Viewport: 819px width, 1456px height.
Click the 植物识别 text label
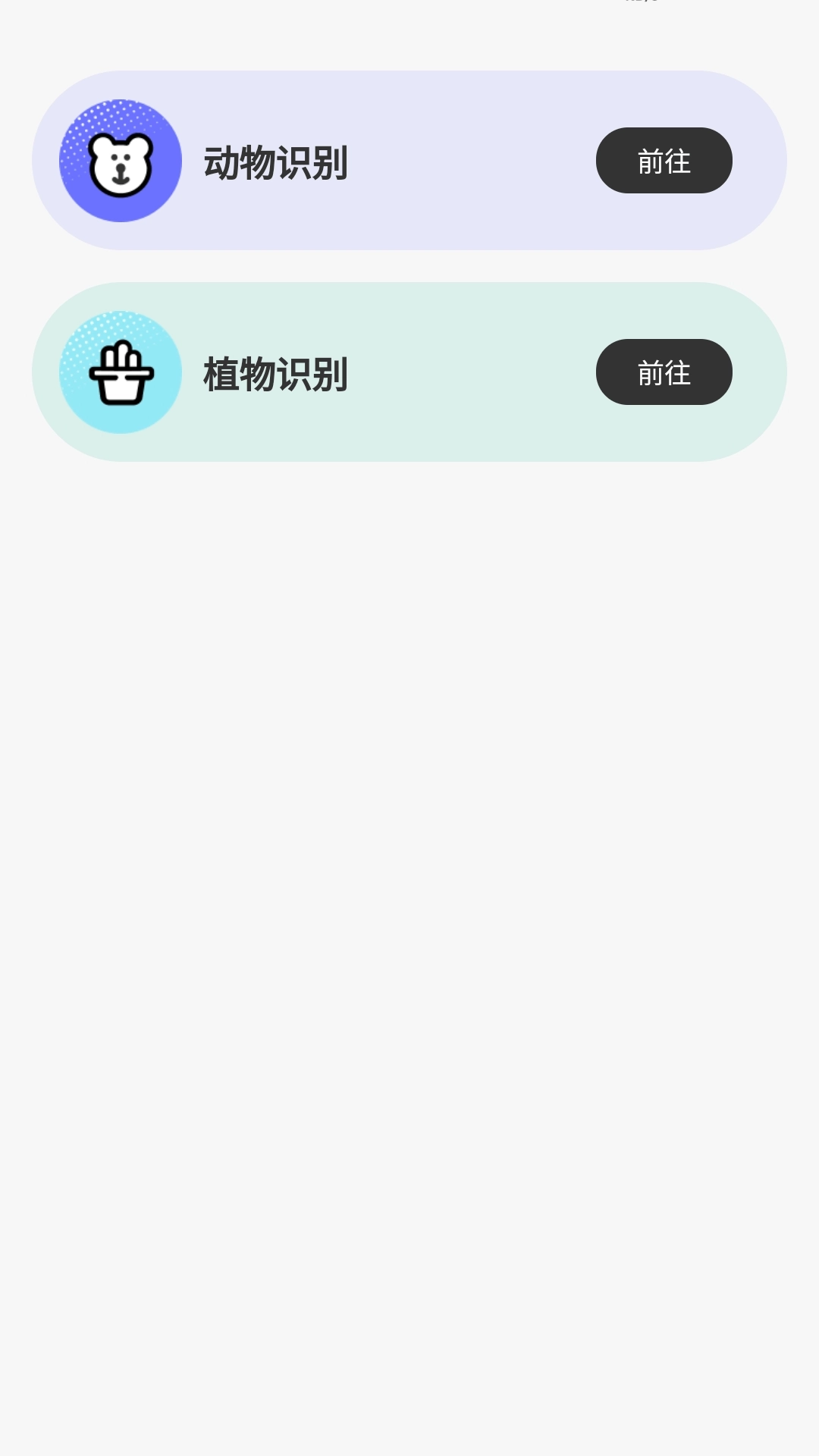[x=275, y=373]
